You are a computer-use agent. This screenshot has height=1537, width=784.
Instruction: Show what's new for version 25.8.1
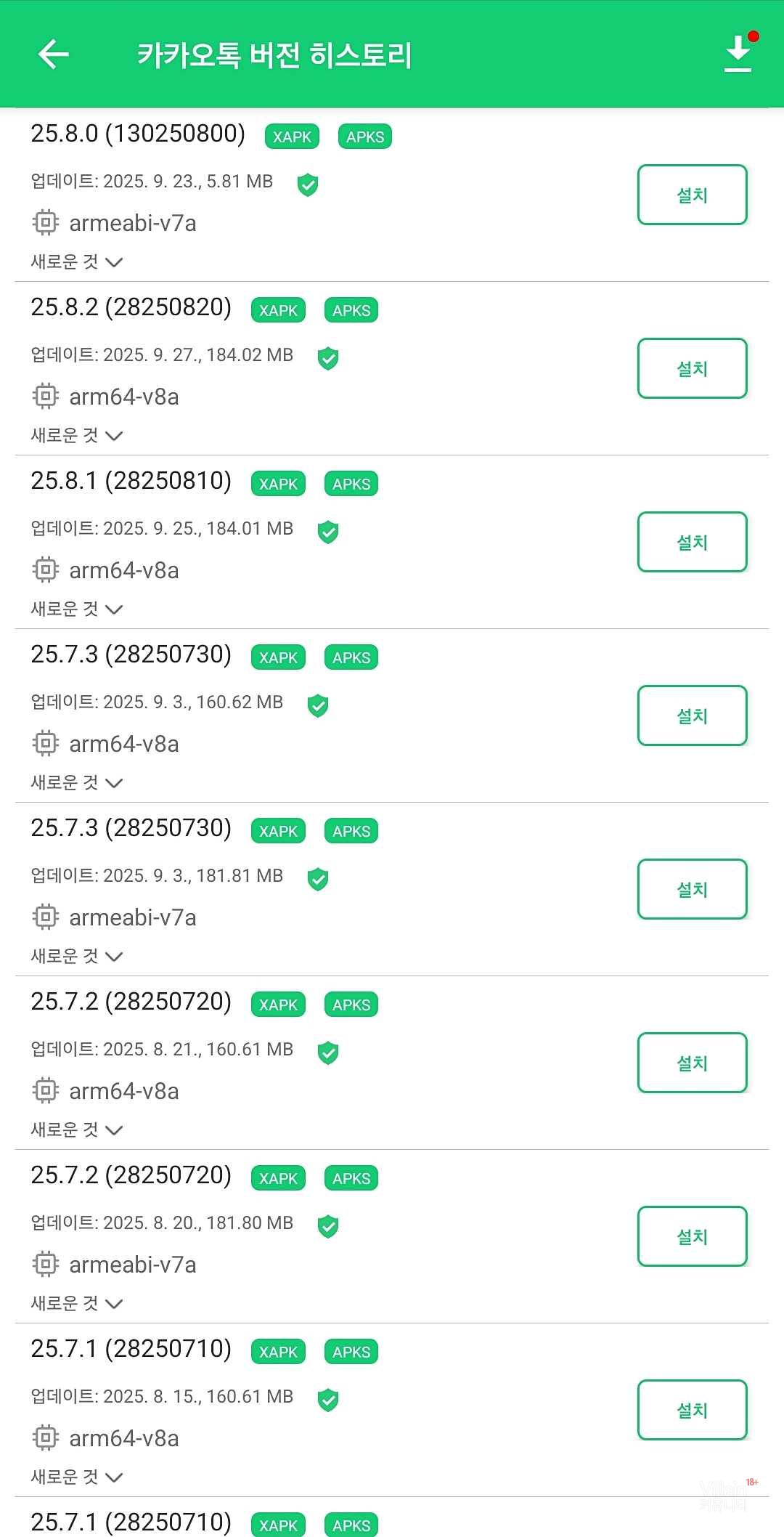click(77, 609)
